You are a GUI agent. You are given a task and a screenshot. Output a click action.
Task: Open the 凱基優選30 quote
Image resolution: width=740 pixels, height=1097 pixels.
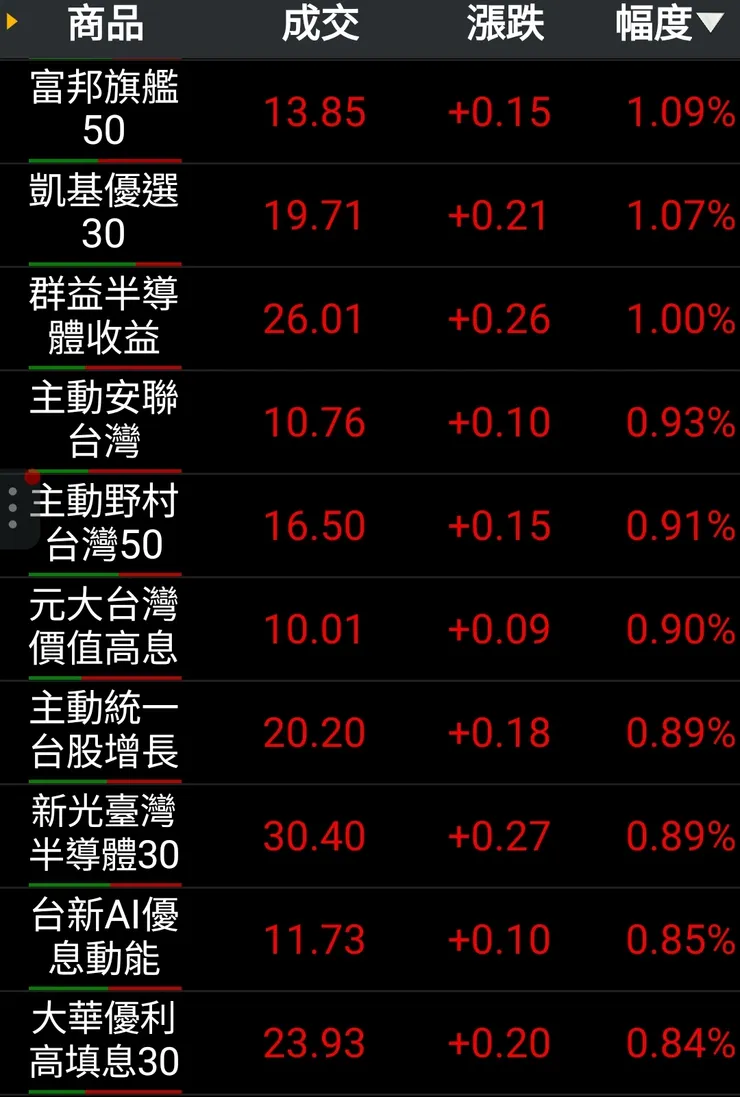(105, 215)
